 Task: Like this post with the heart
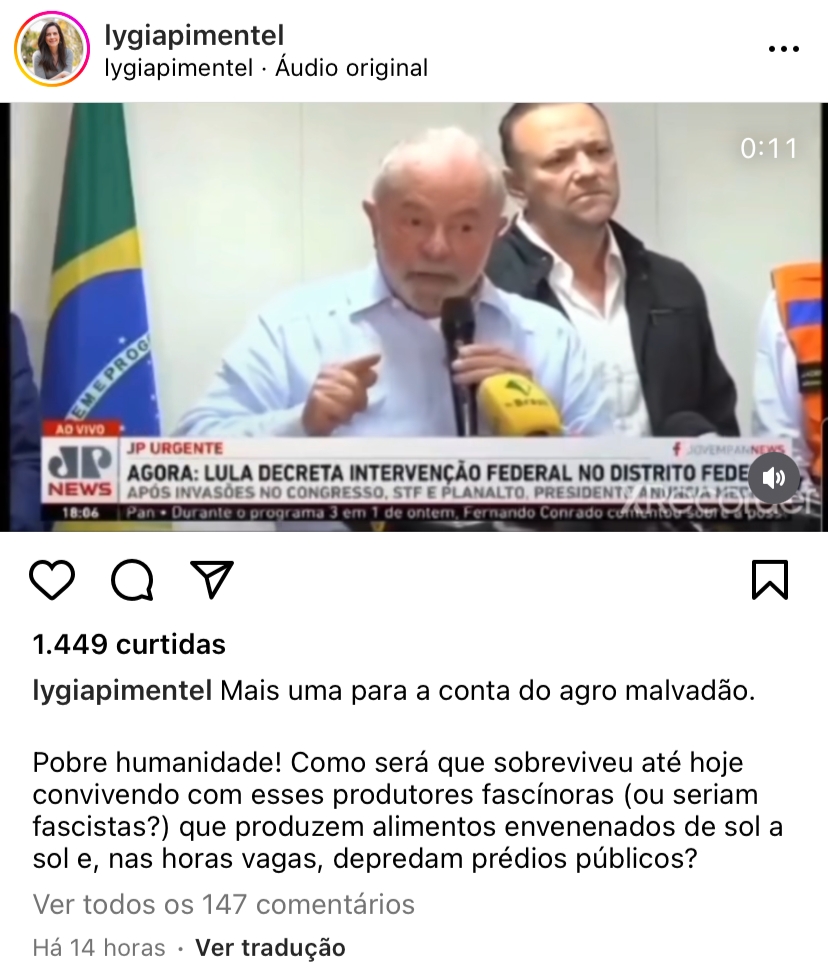pos(52,580)
